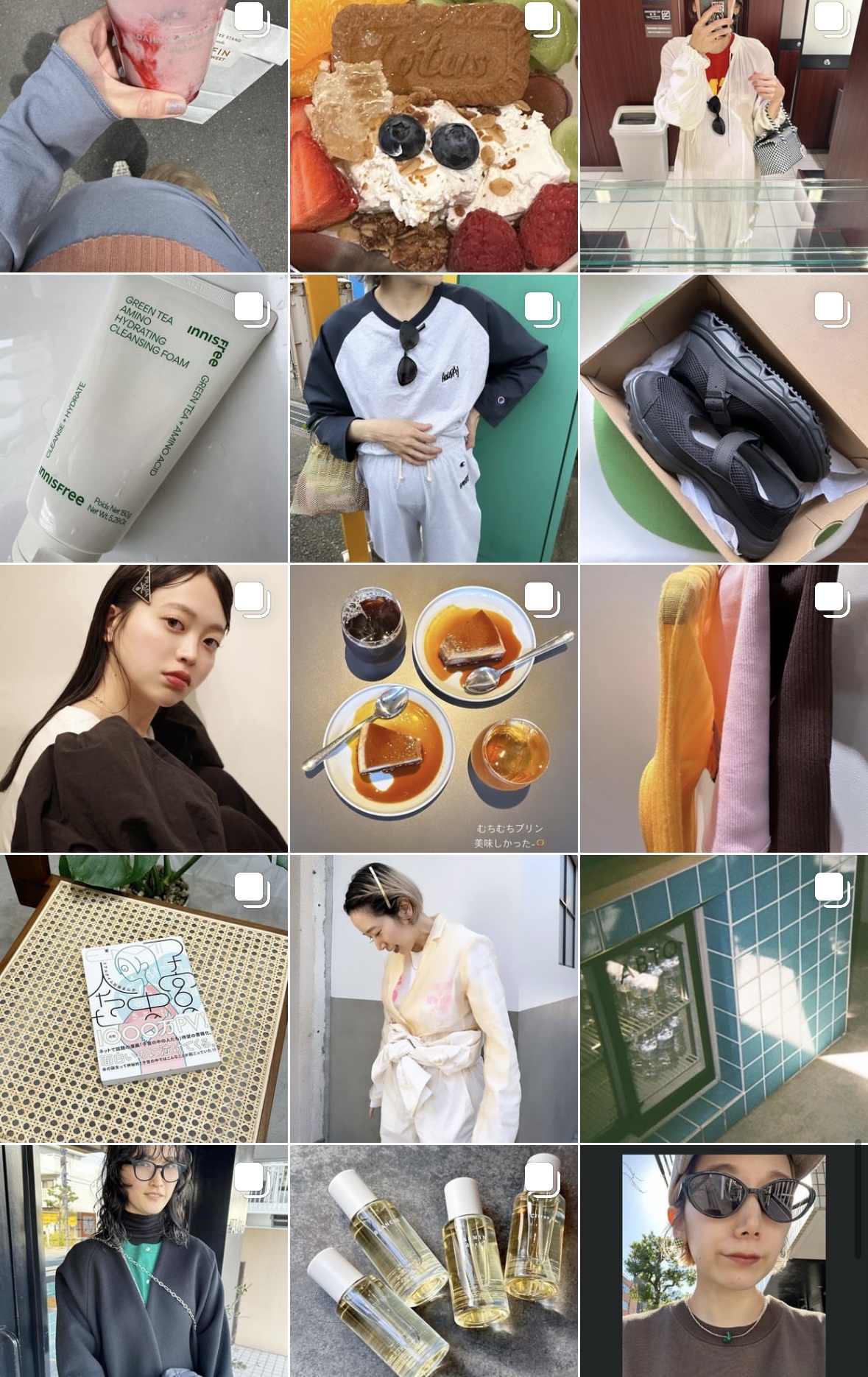Screen dimensions: 868x1377
Task: Open the pudding and drinks post
Action: pyautogui.click(x=434, y=708)
